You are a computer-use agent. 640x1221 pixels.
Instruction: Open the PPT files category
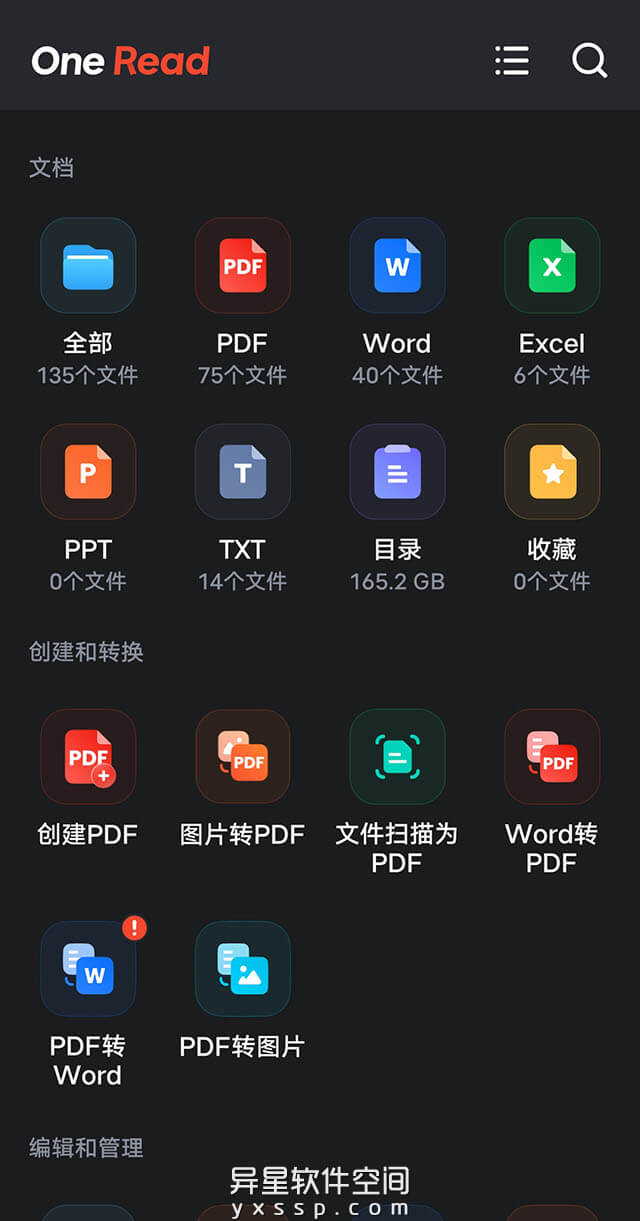click(88, 472)
